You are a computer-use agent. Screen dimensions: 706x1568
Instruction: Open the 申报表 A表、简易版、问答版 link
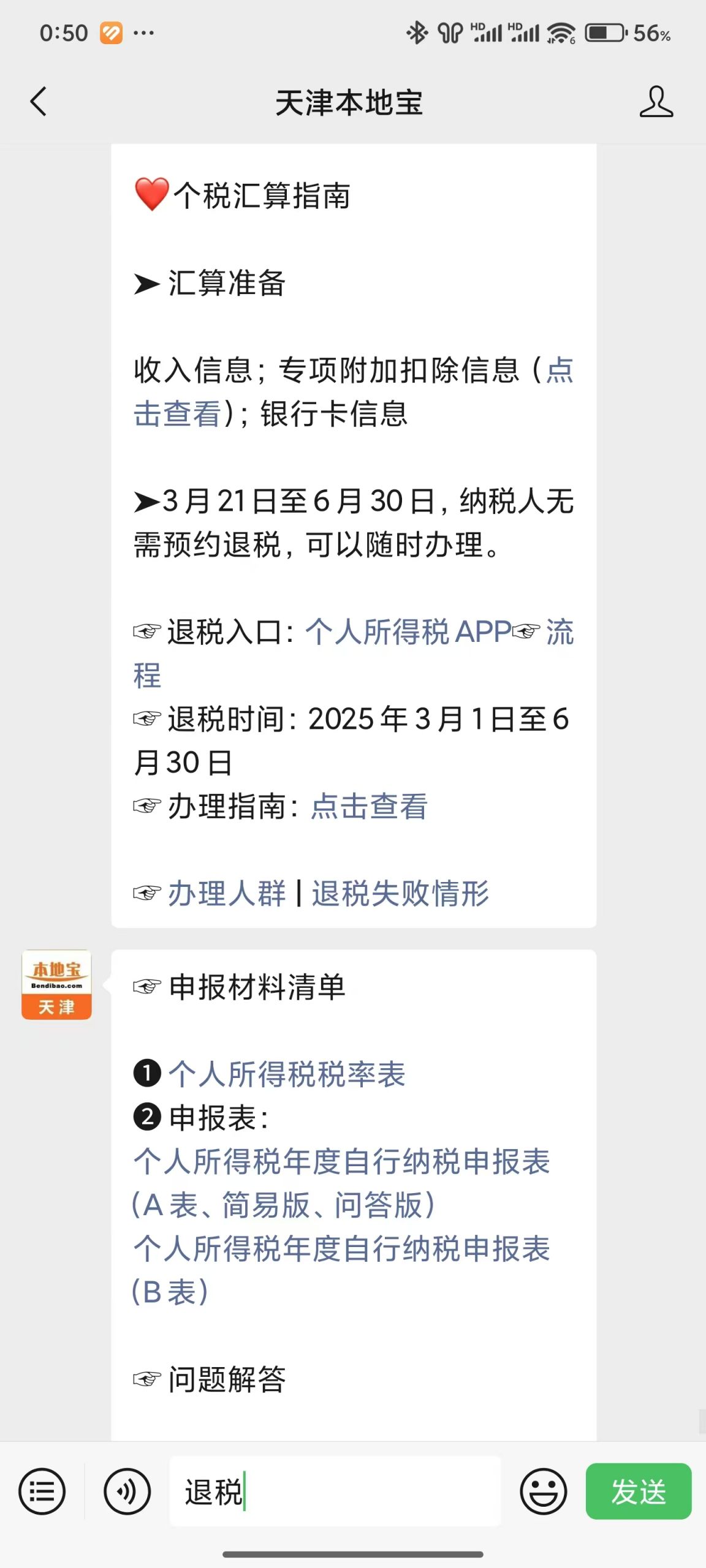pyautogui.click(x=341, y=1183)
